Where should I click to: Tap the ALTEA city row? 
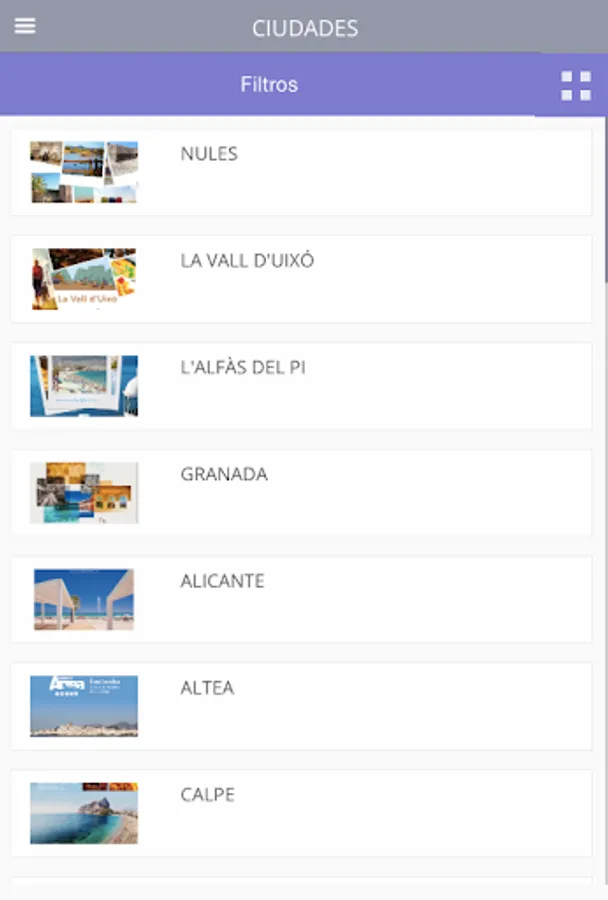(x=300, y=707)
